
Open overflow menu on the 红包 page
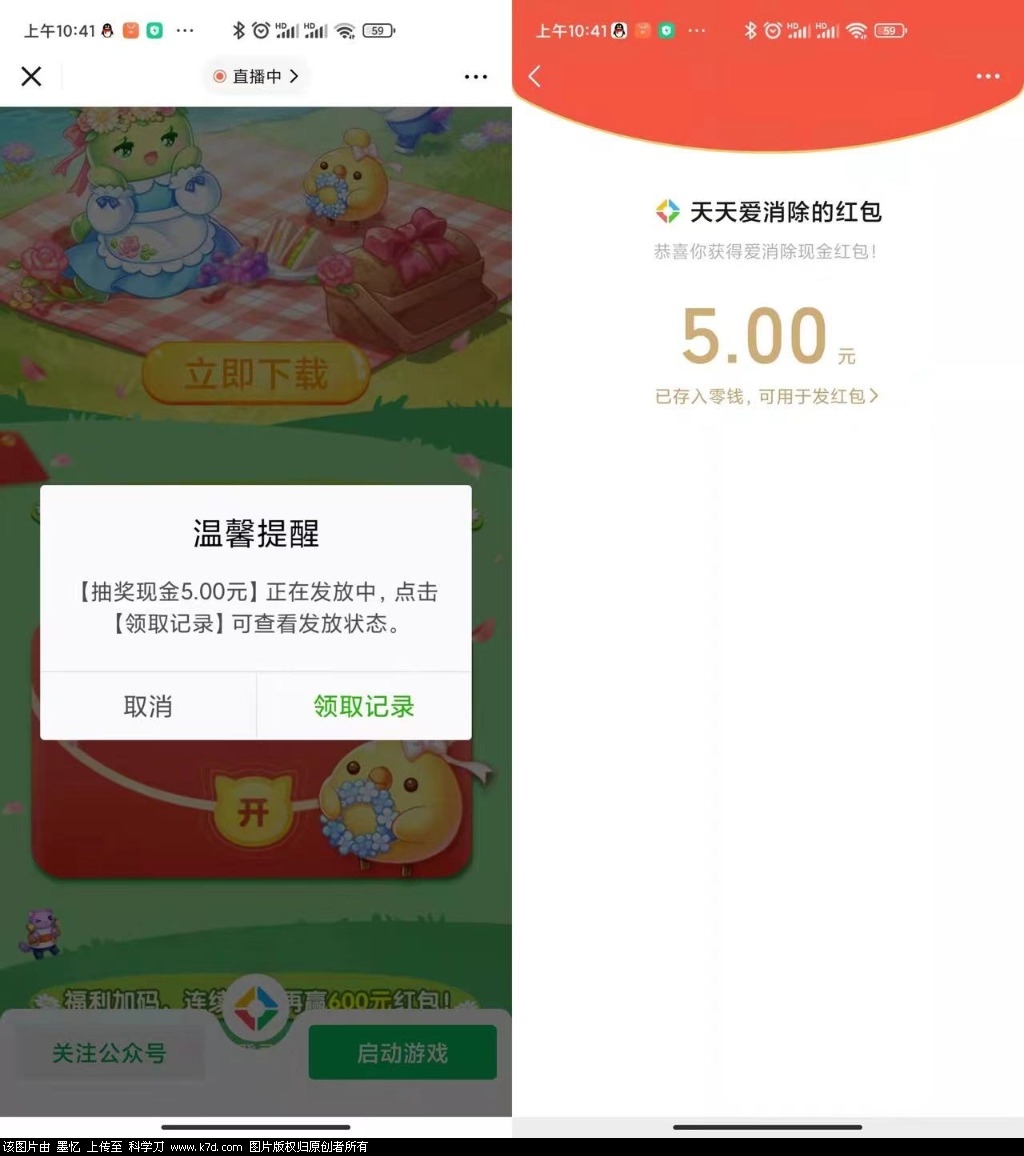(988, 77)
